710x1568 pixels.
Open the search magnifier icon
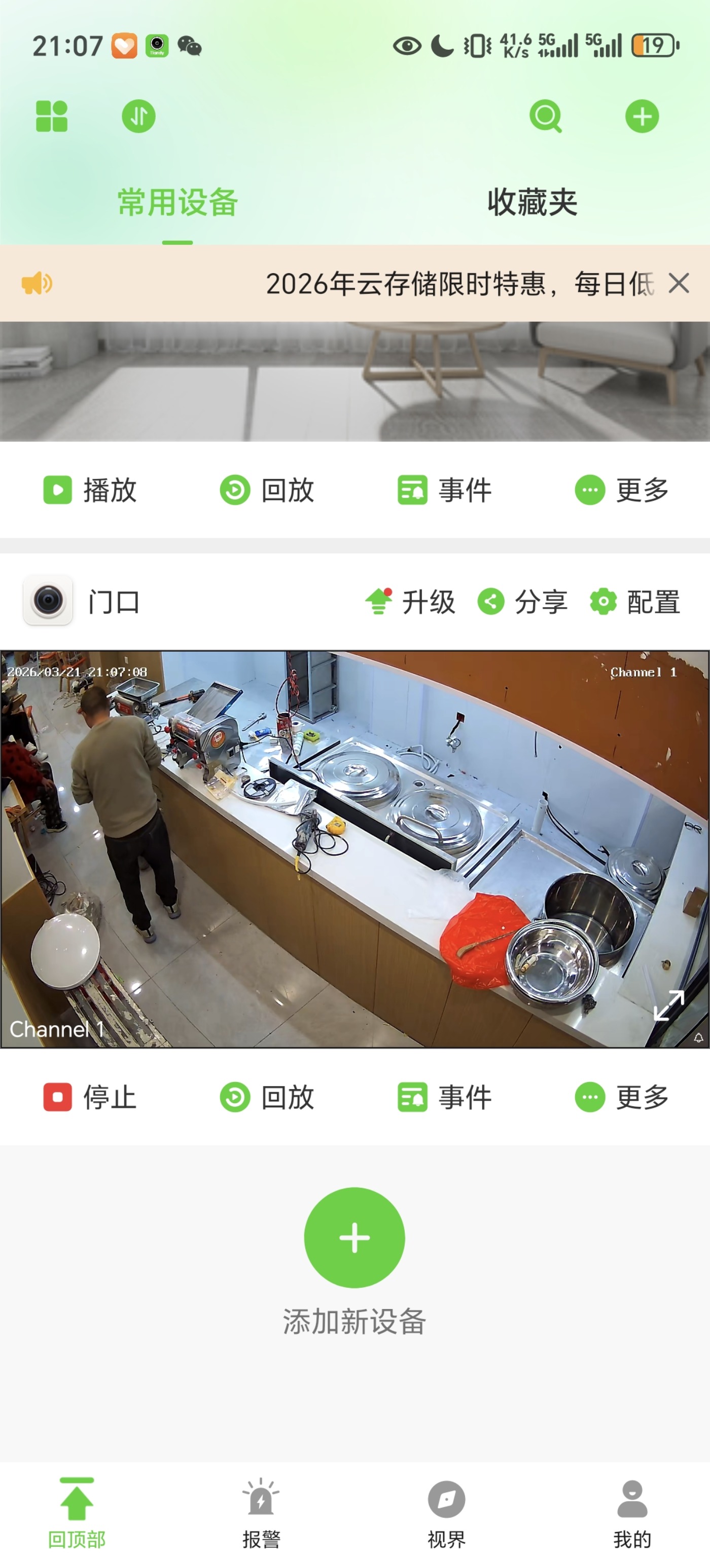click(x=546, y=116)
